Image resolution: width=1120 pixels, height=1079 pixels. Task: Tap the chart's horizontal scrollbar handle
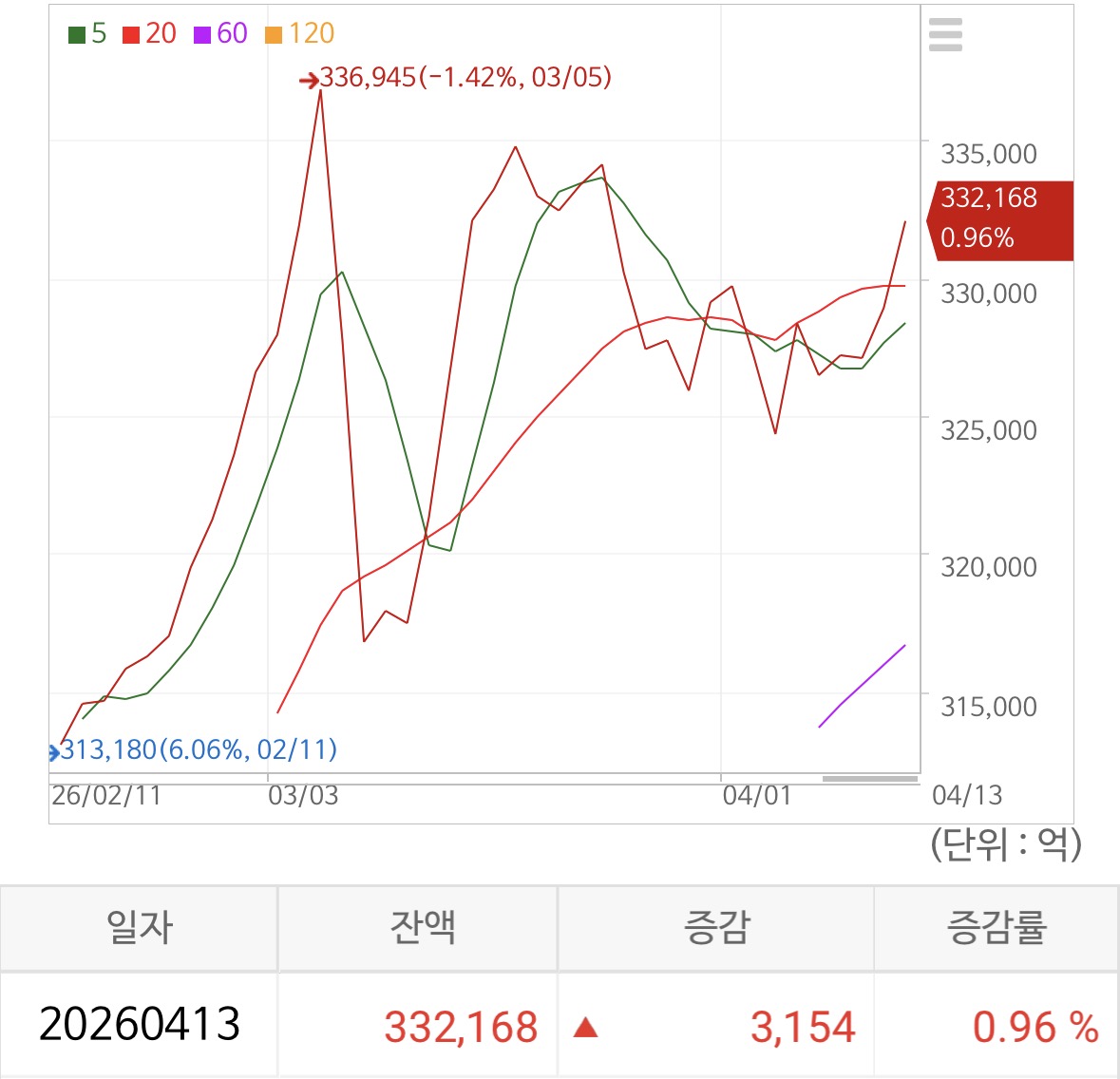pyautogui.click(x=870, y=779)
